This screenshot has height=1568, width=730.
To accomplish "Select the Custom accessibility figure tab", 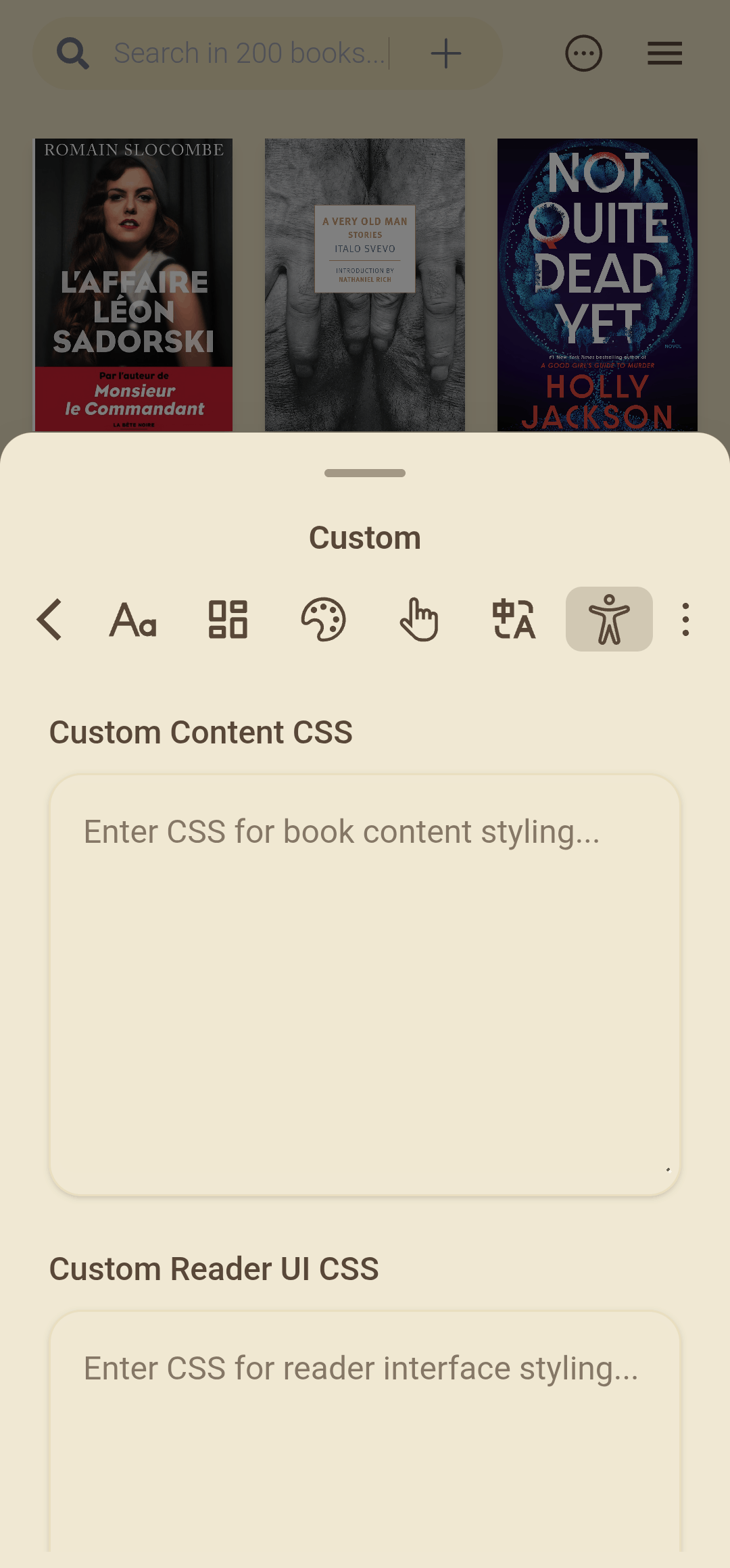I will click(609, 619).
